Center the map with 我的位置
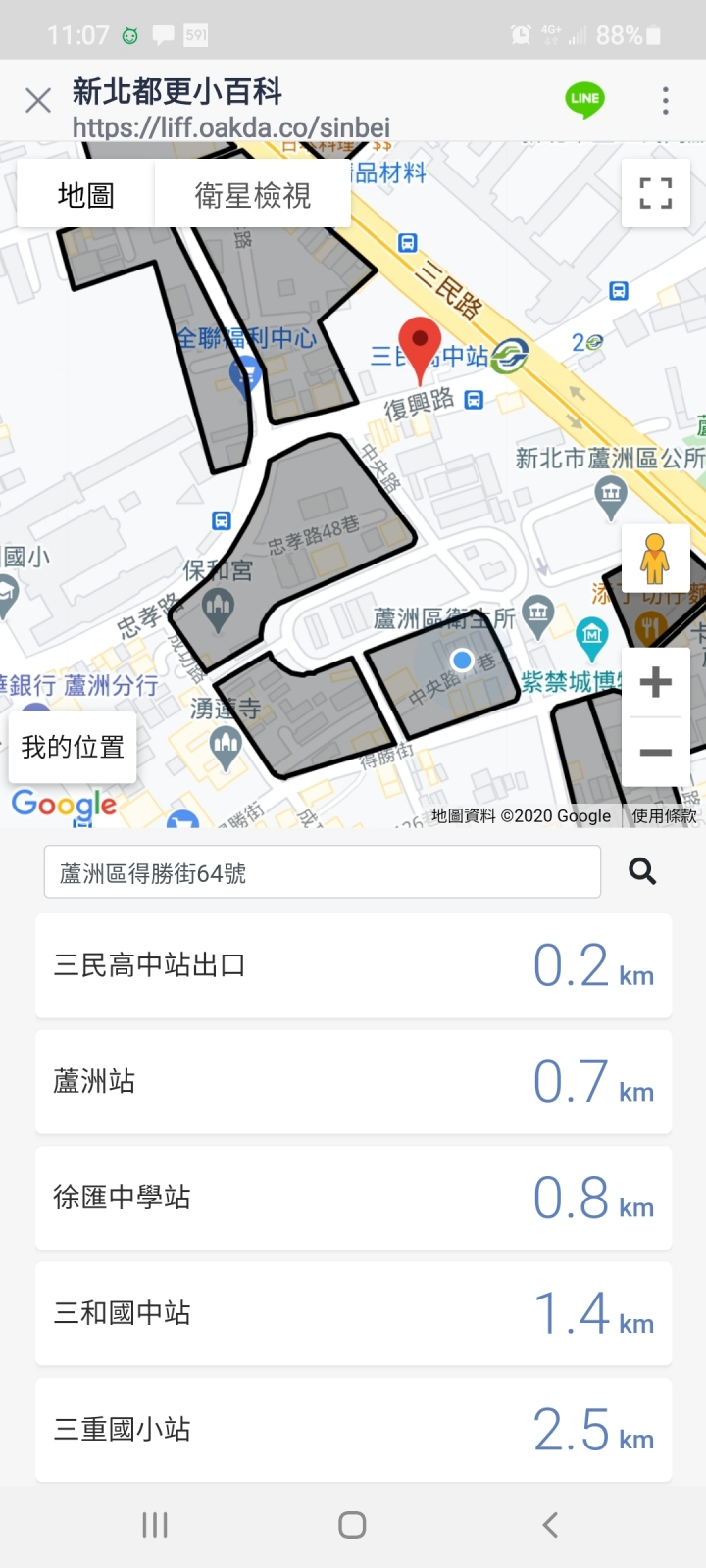706x1568 pixels. click(x=73, y=748)
